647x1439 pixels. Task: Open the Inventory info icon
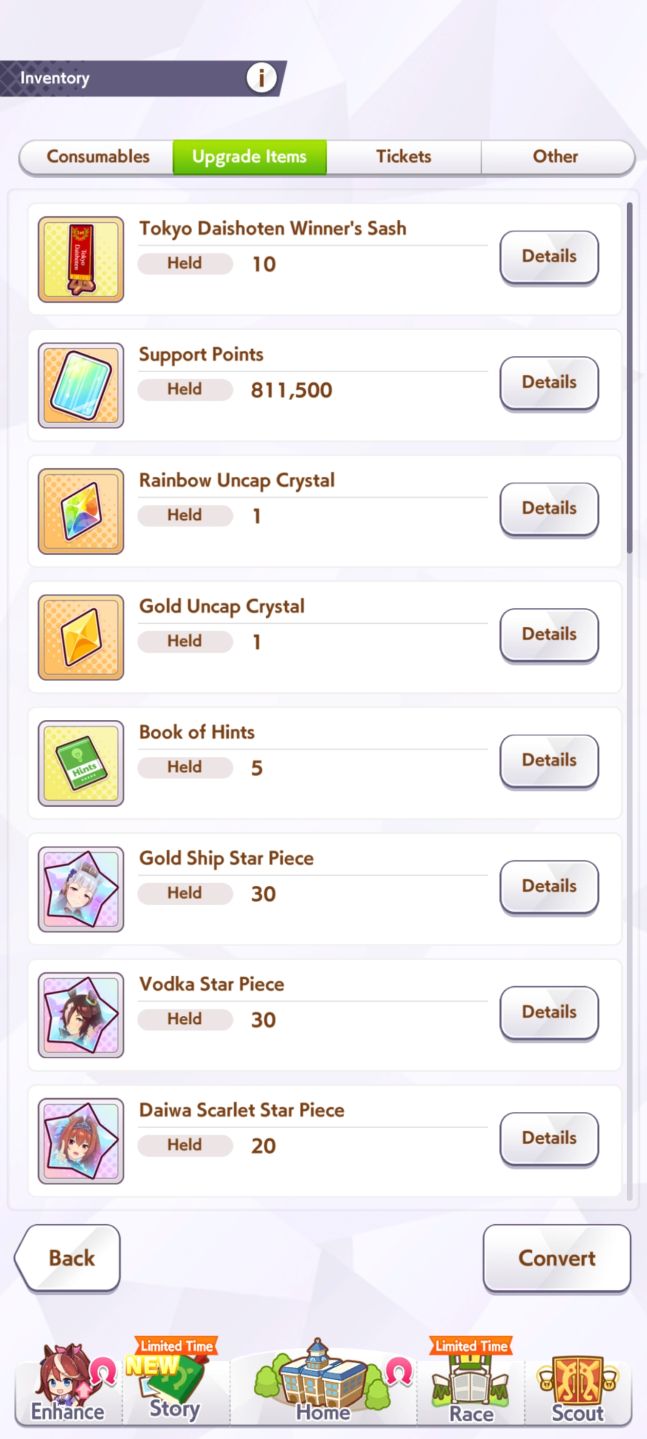[261, 78]
